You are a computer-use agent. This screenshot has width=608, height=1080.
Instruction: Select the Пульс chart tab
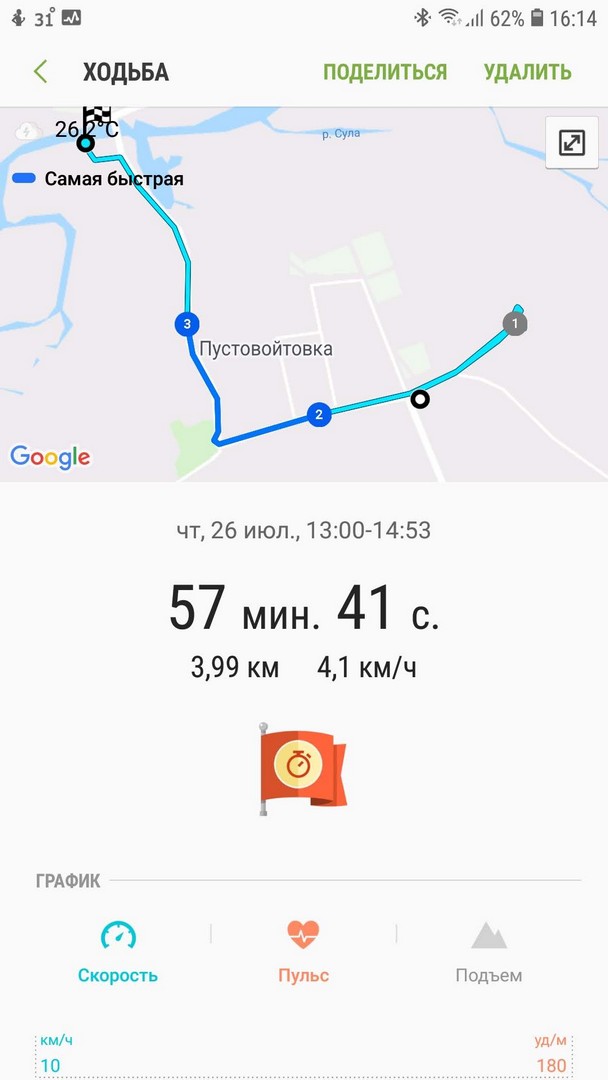(304, 951)
